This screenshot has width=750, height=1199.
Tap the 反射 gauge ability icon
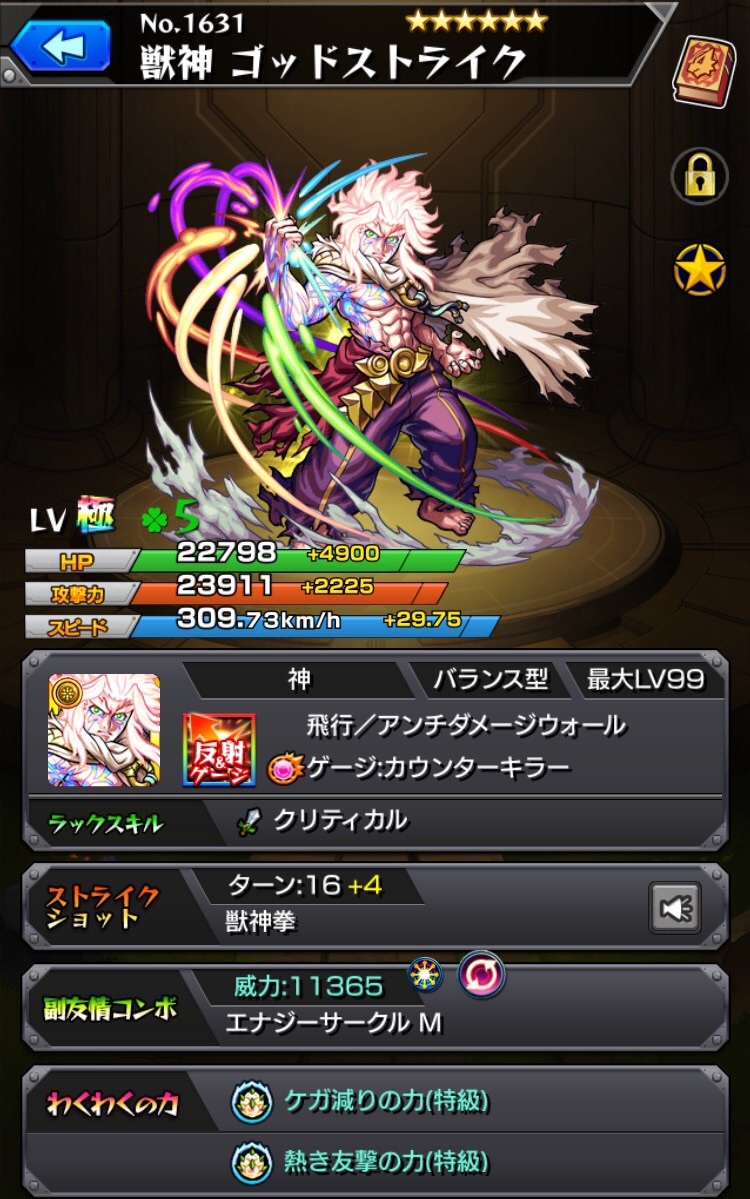(218, 748)
